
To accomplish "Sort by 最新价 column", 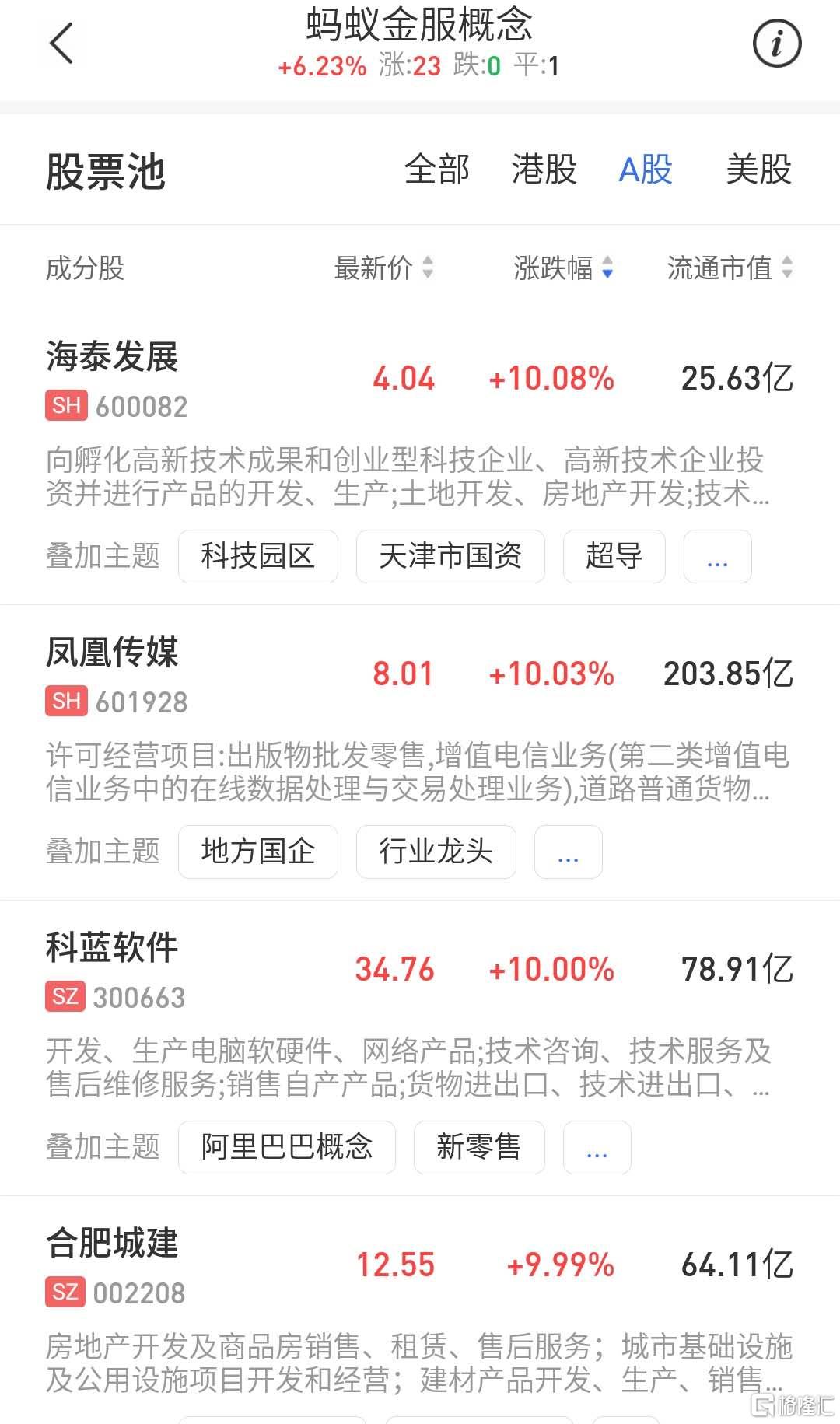I will (383, 268).
